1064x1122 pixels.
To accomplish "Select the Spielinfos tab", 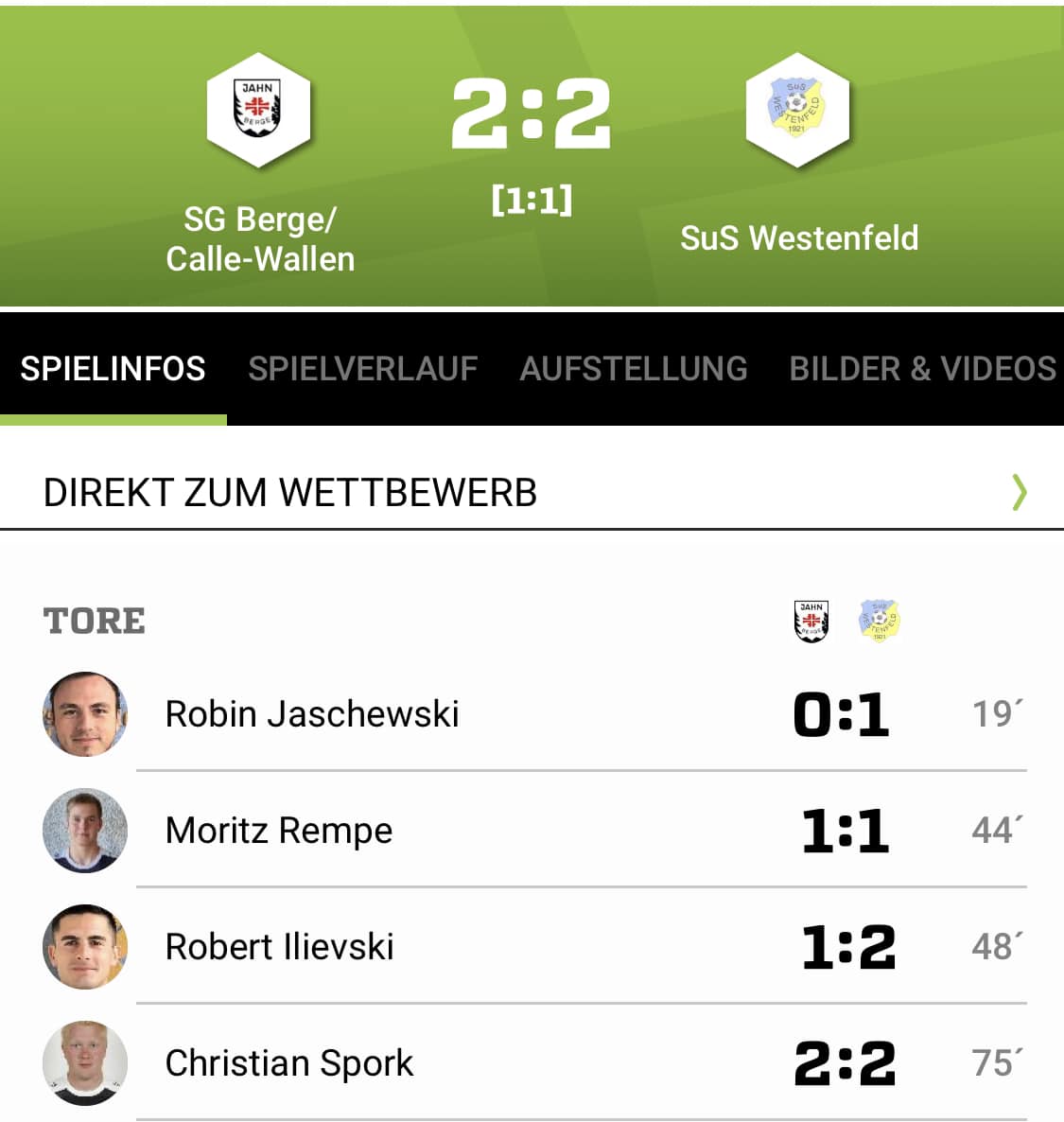I will (x=113, y=369).
